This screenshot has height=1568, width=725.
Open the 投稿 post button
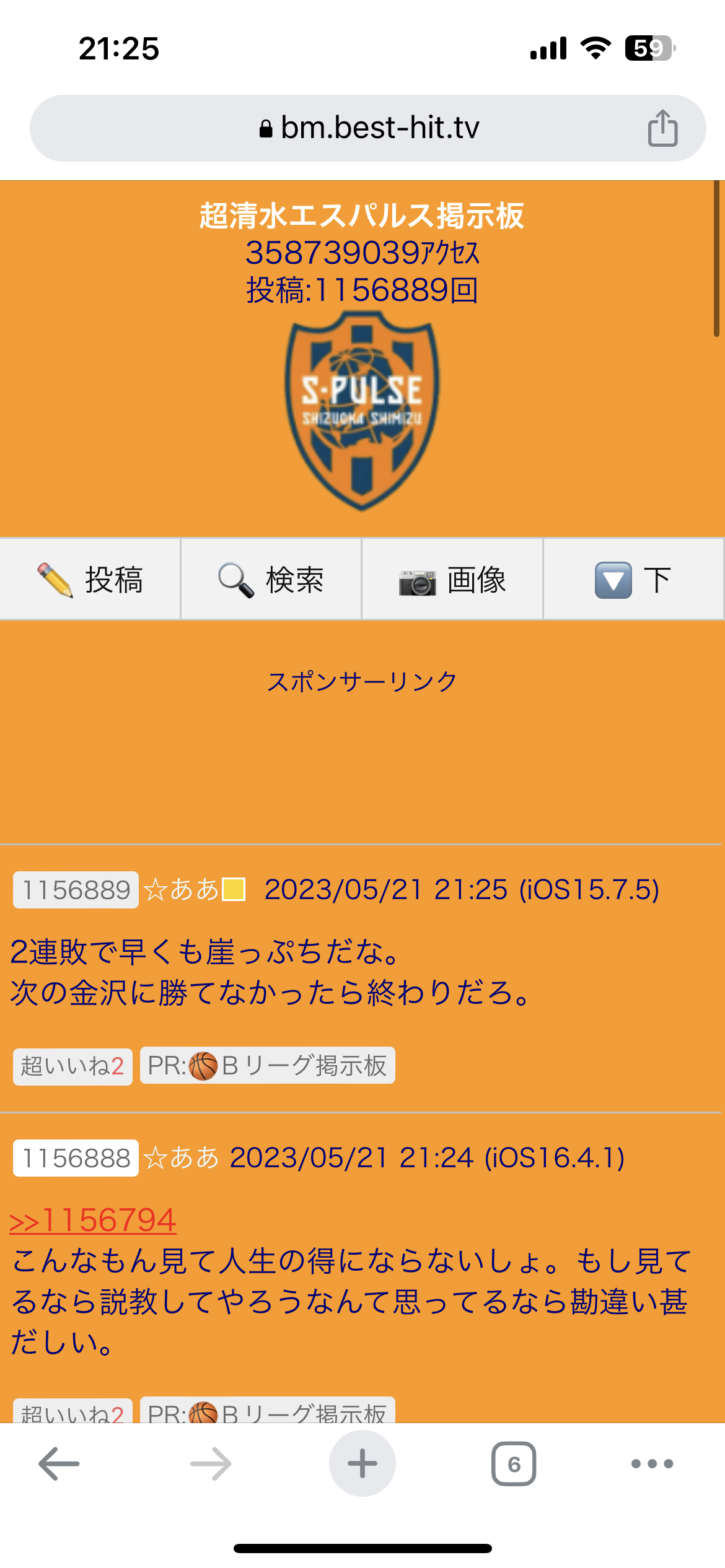[x=90, y=580]
